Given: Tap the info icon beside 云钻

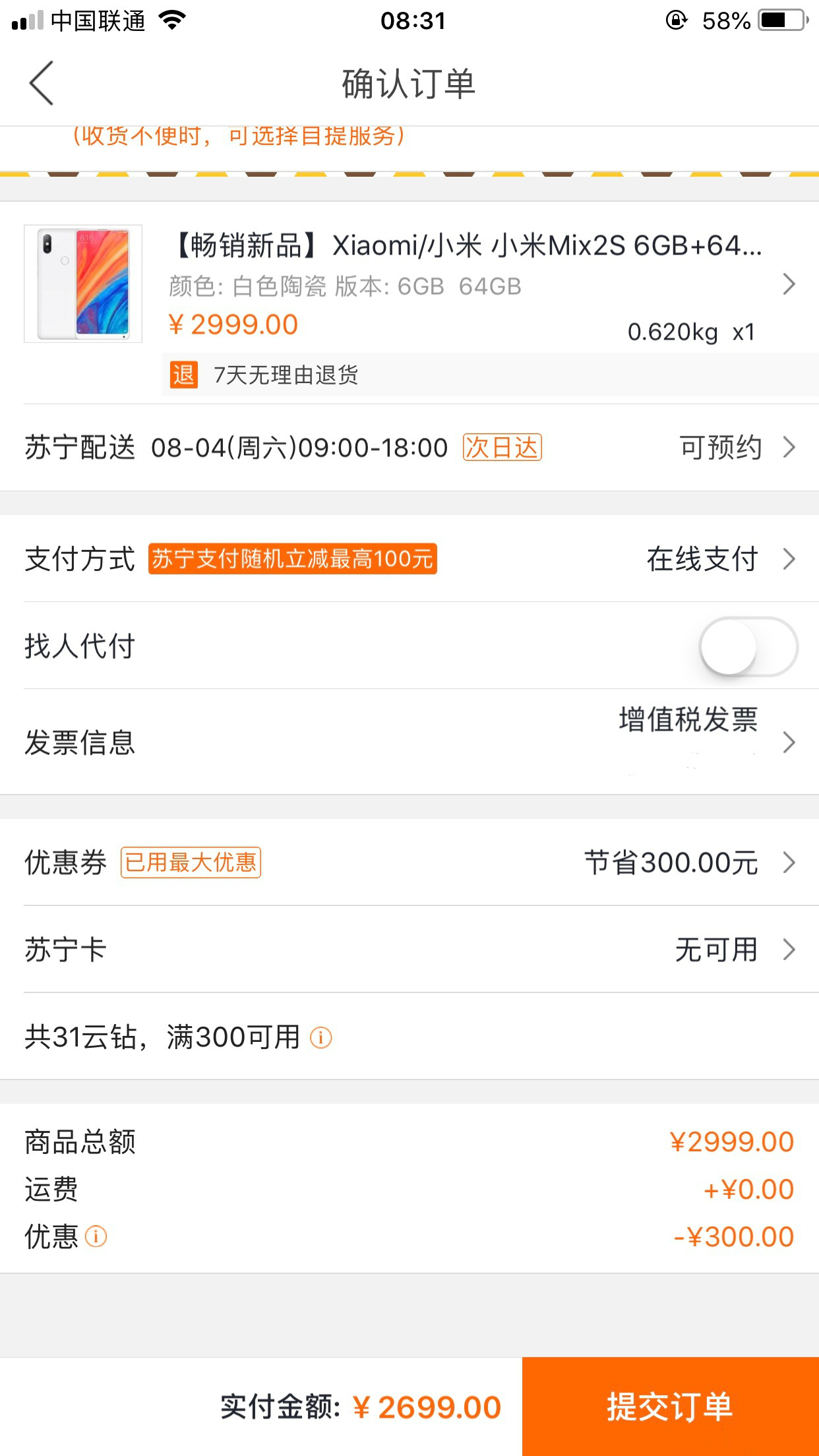Looking at the screenshot, I should pos(321,1038).
